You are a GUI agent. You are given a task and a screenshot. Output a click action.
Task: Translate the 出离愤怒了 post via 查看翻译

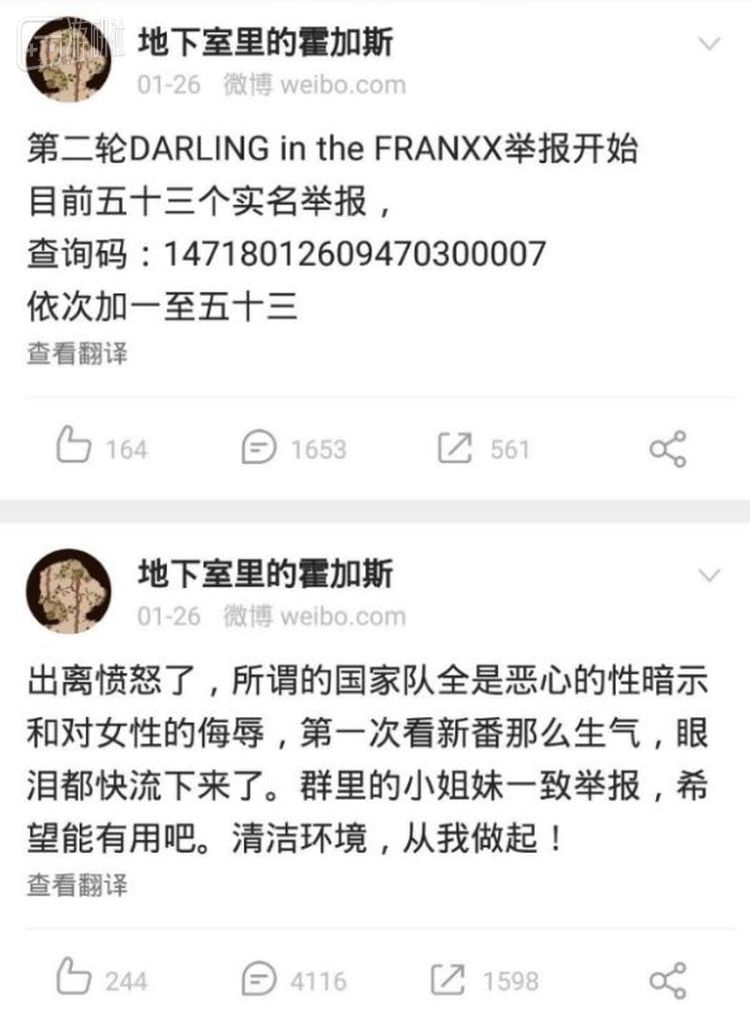point(77,884)
